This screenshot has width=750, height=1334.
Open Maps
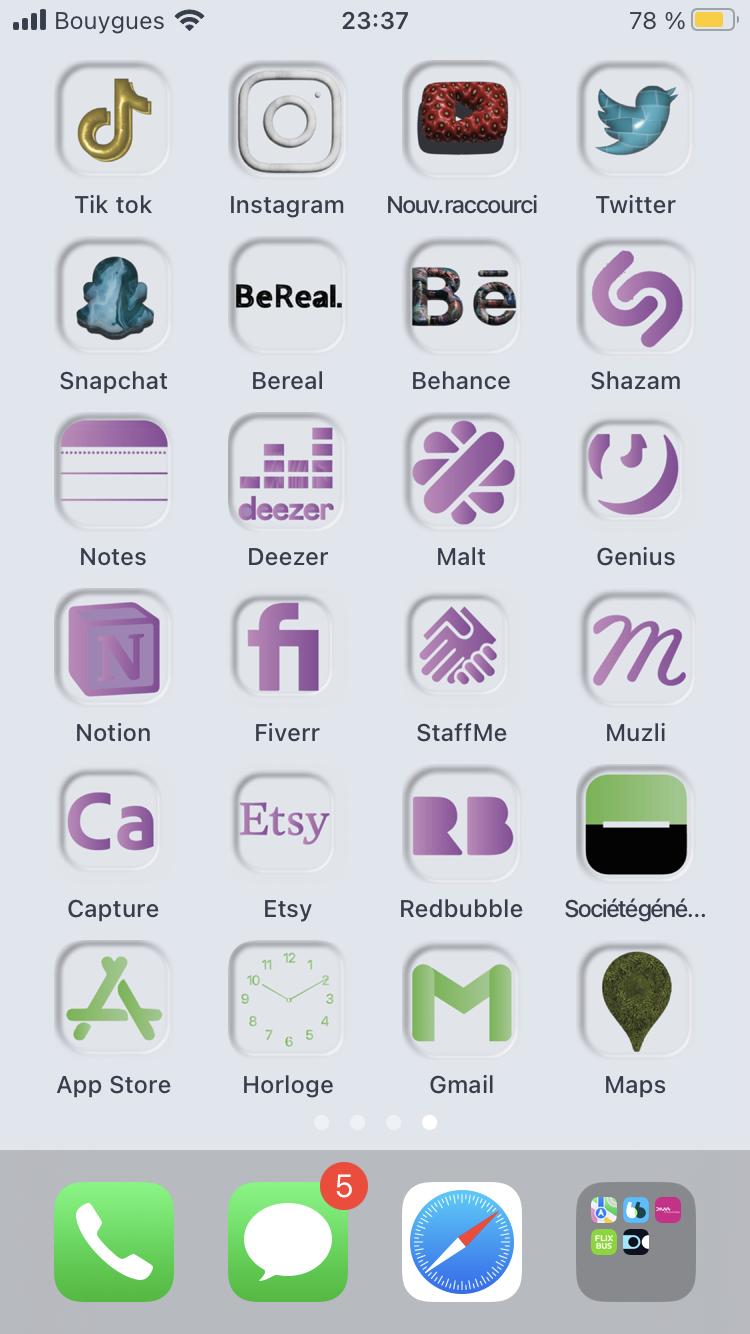pyautogui.click(x=635, y=1002)
